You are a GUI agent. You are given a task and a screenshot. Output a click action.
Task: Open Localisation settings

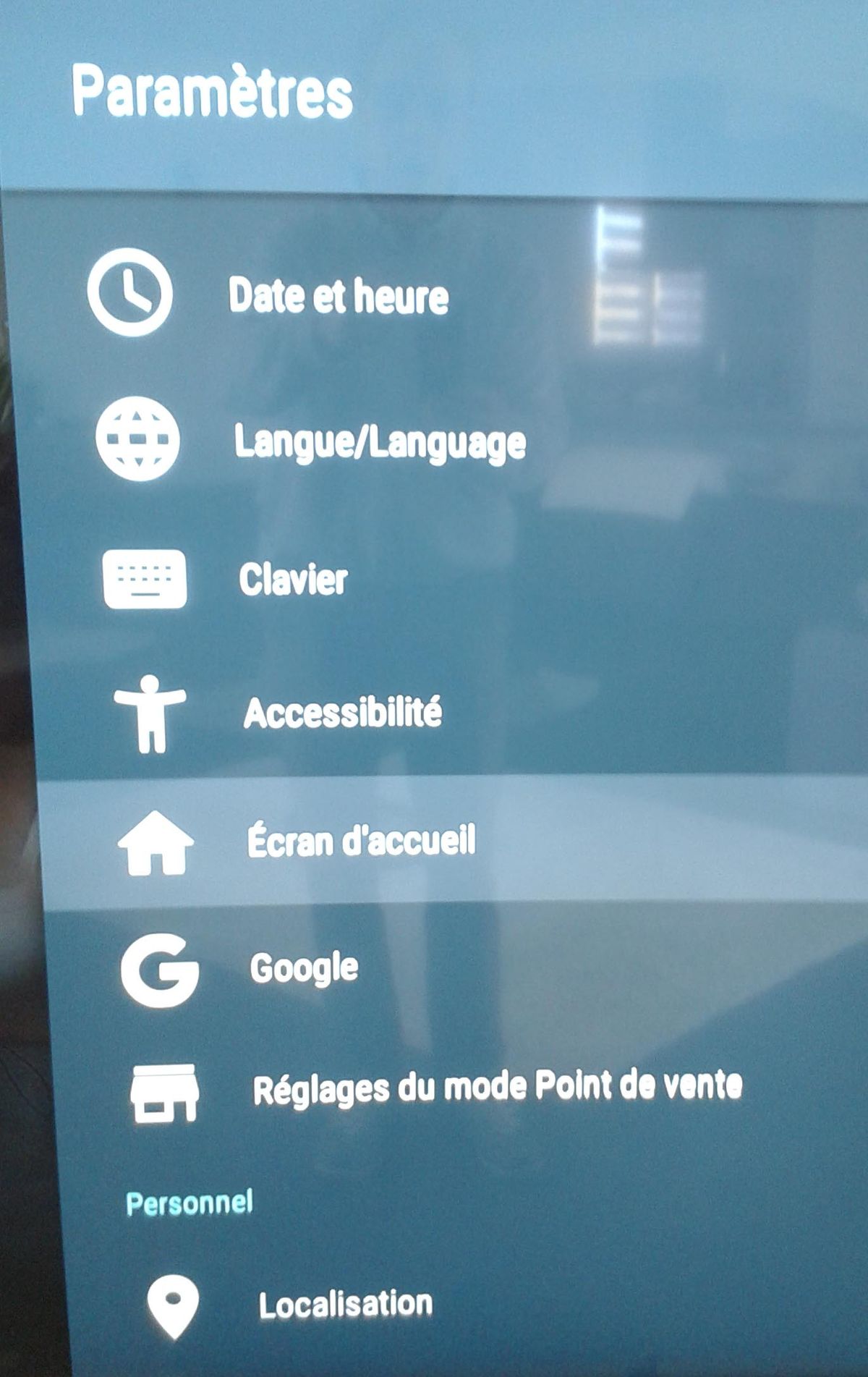346,1305
